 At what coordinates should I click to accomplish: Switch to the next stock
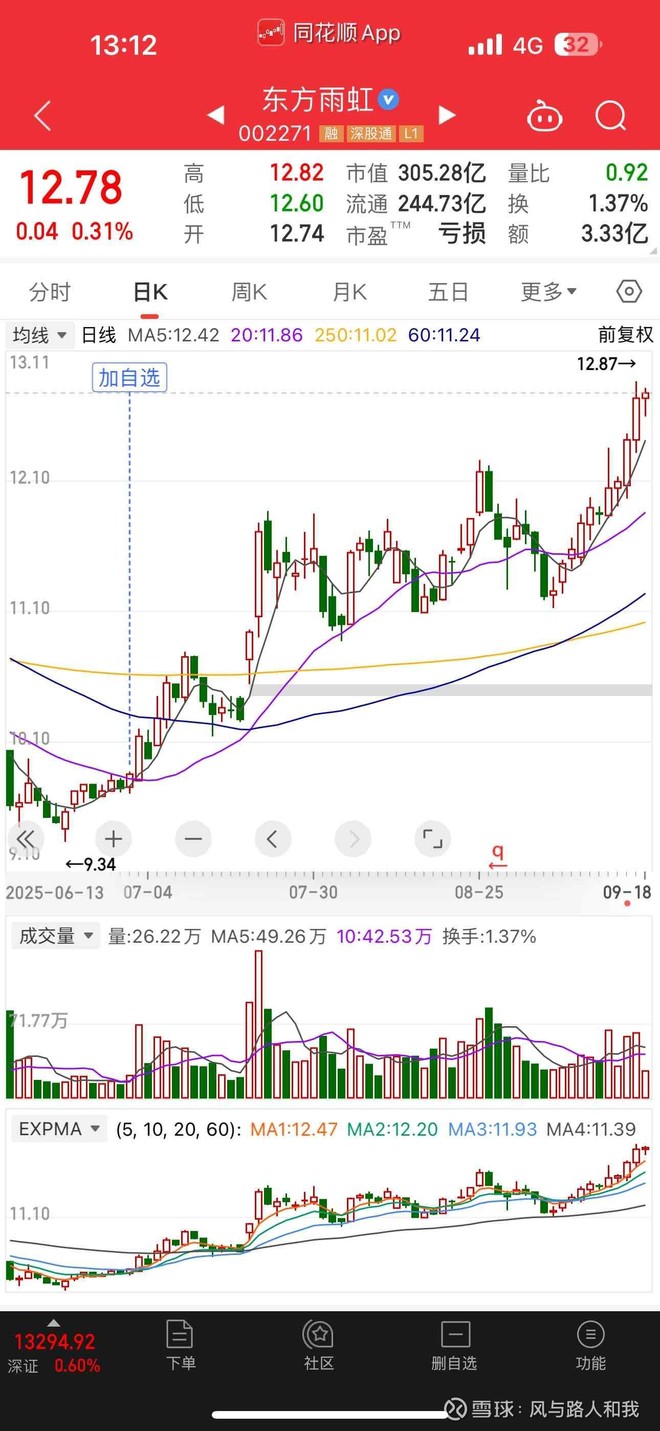tap(447, 115)
